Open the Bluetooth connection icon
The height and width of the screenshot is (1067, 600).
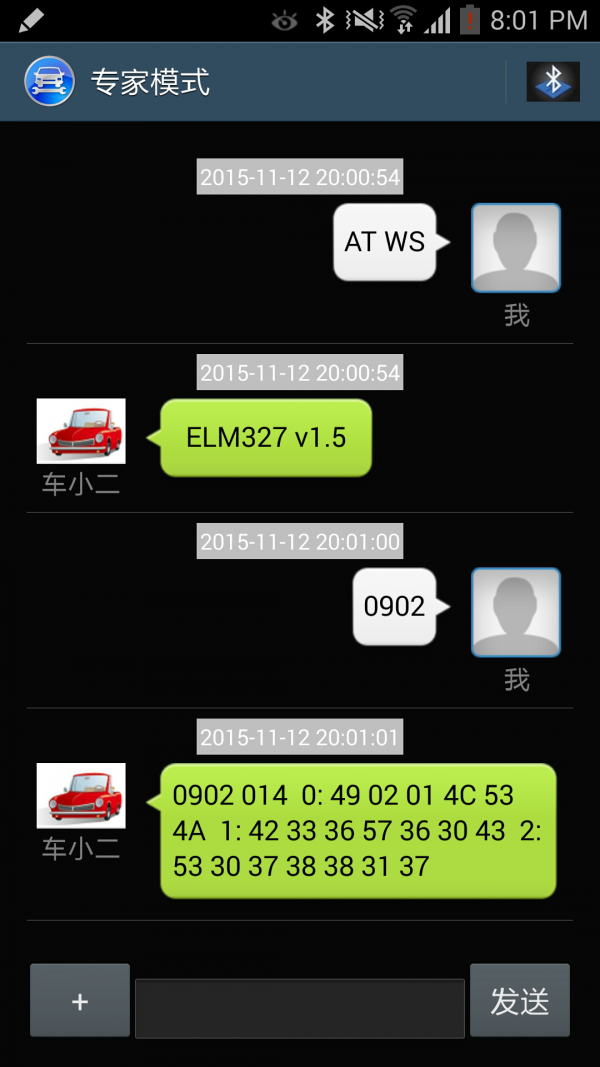553,82
